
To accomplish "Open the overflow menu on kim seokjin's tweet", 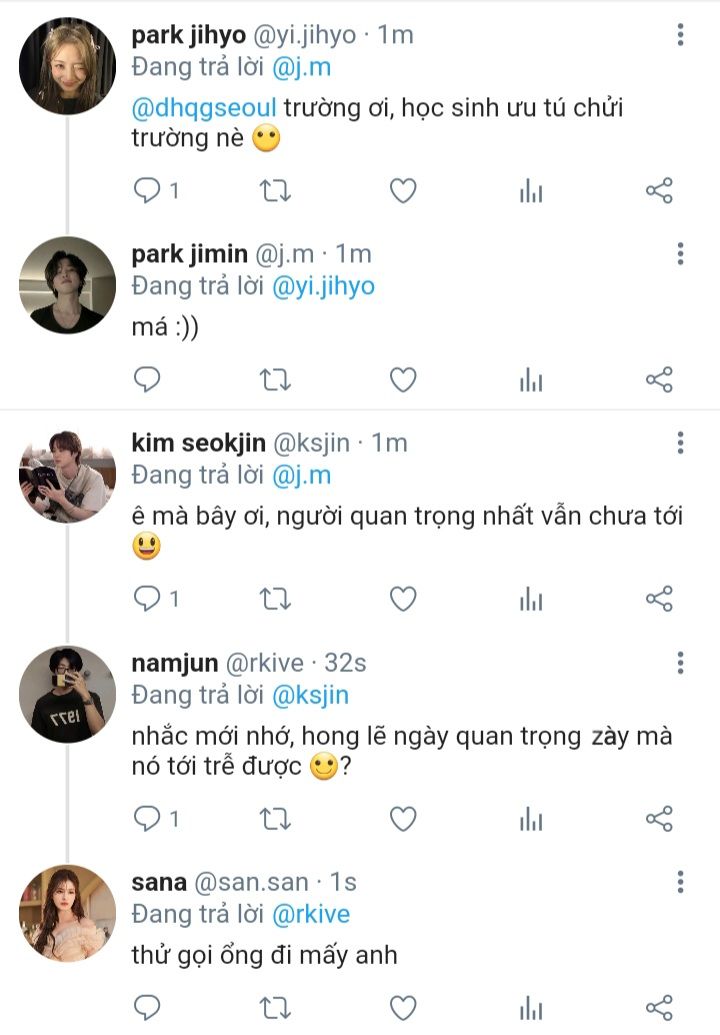I will click(x=680, y=443).
